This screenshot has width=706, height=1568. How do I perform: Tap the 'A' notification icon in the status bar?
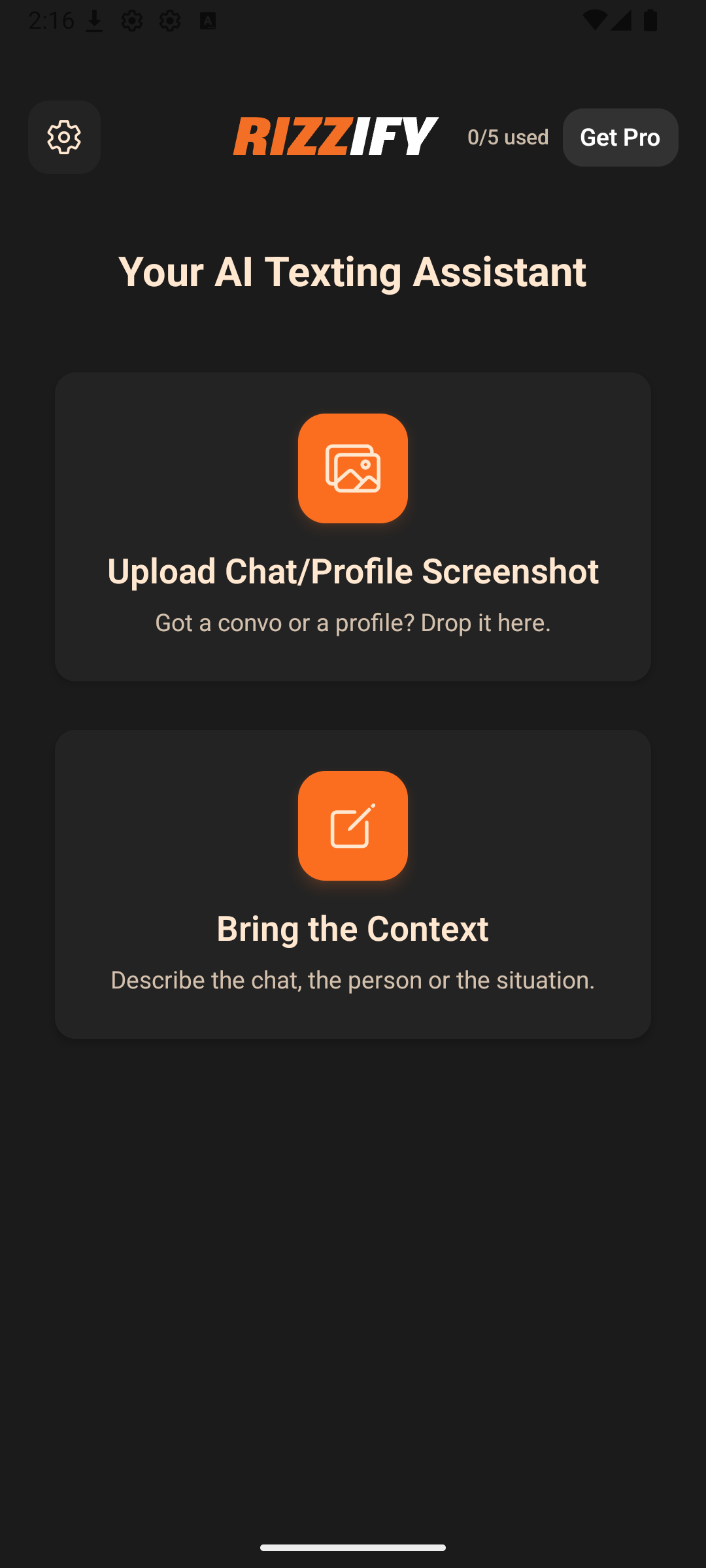click(x=208, y=20)
